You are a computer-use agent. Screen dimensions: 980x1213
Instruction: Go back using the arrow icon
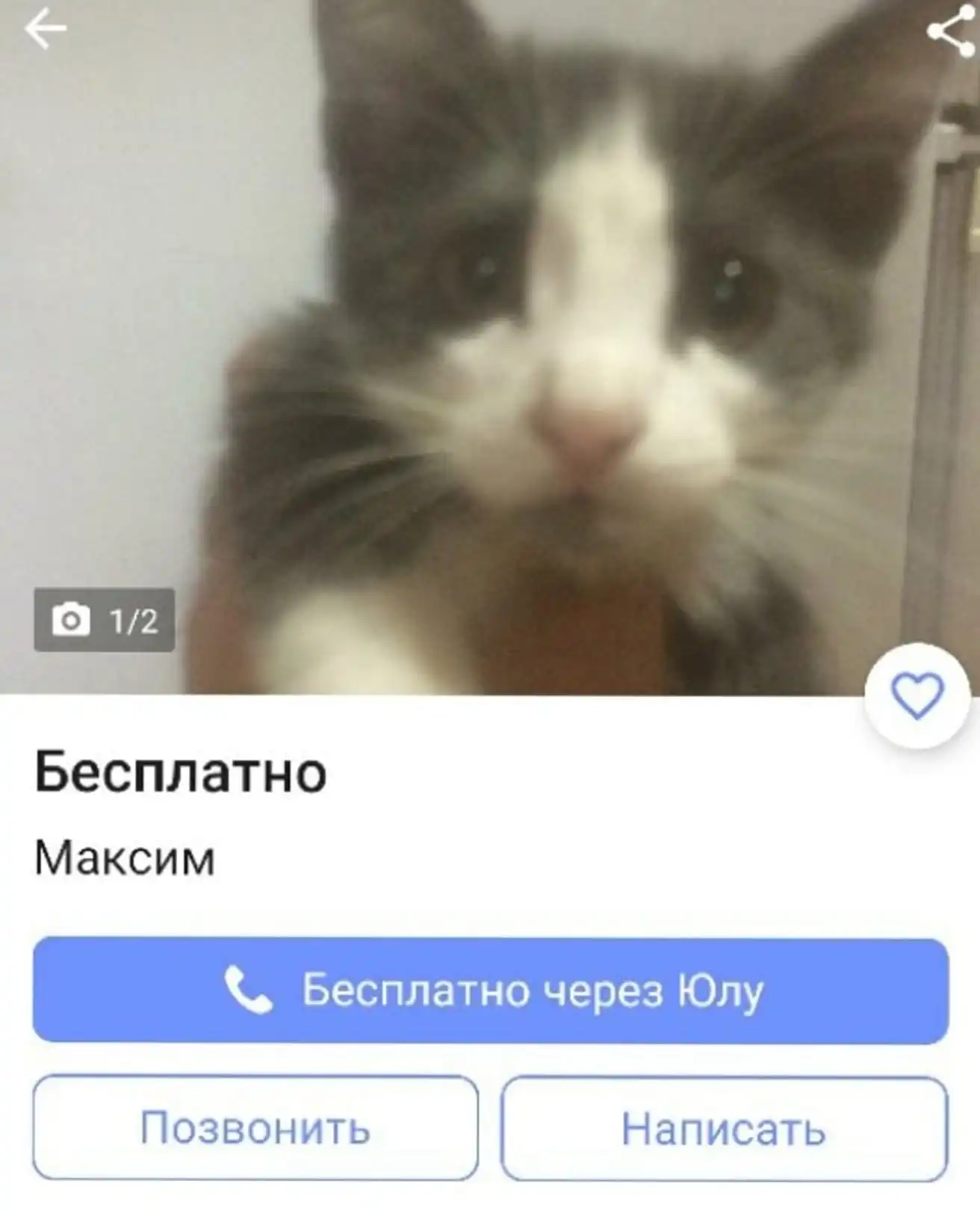(x=45, y=30)
